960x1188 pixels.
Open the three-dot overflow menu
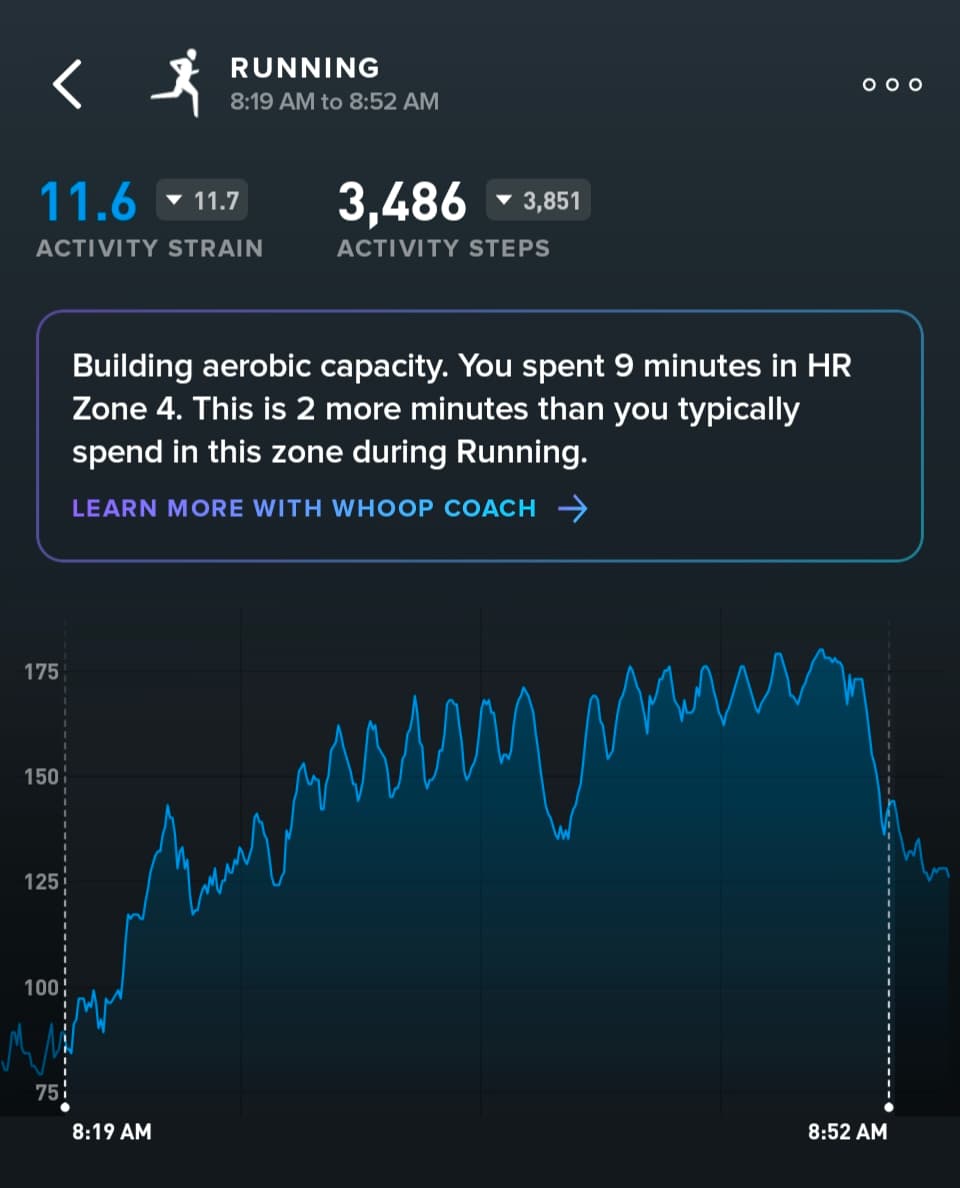pos(892,85)
